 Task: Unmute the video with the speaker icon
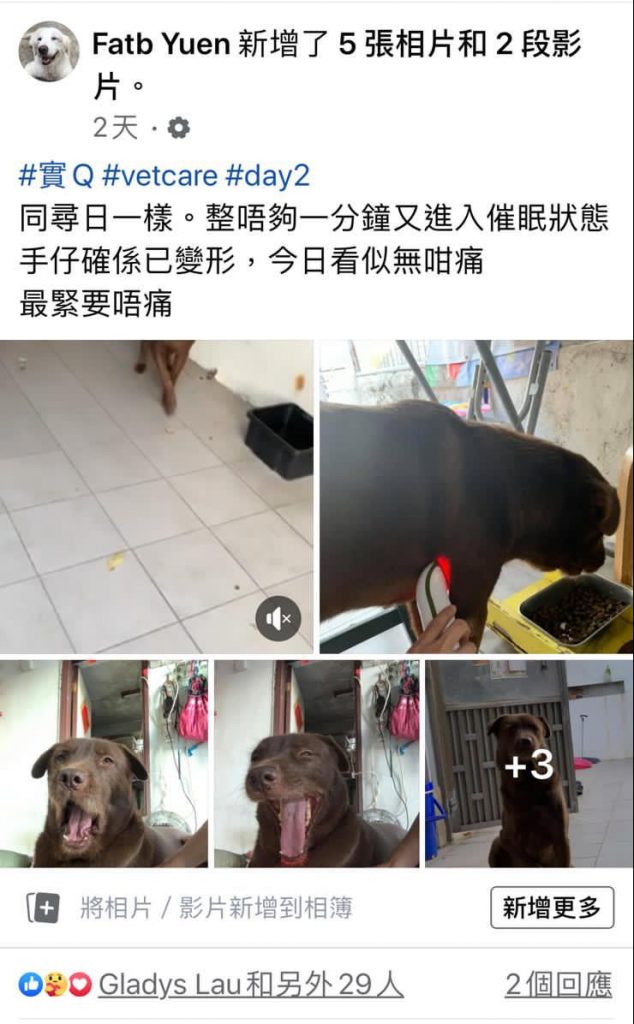pos(278,618)
